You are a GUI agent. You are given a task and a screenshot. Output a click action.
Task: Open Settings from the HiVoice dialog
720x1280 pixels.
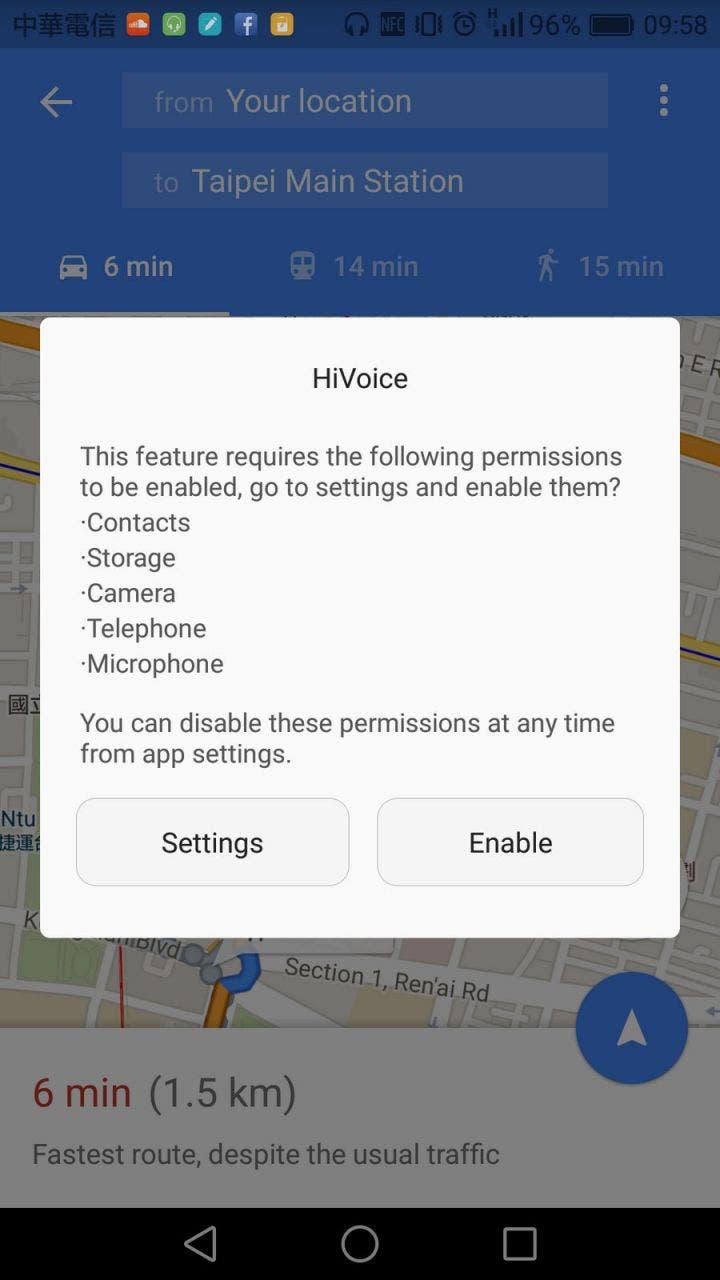pos(212,842)
